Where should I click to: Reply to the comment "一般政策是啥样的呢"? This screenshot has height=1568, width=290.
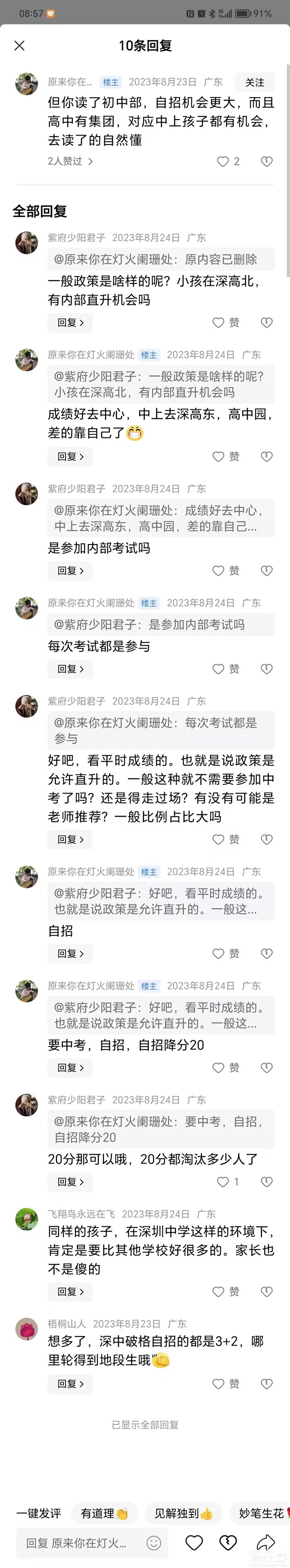70,323
